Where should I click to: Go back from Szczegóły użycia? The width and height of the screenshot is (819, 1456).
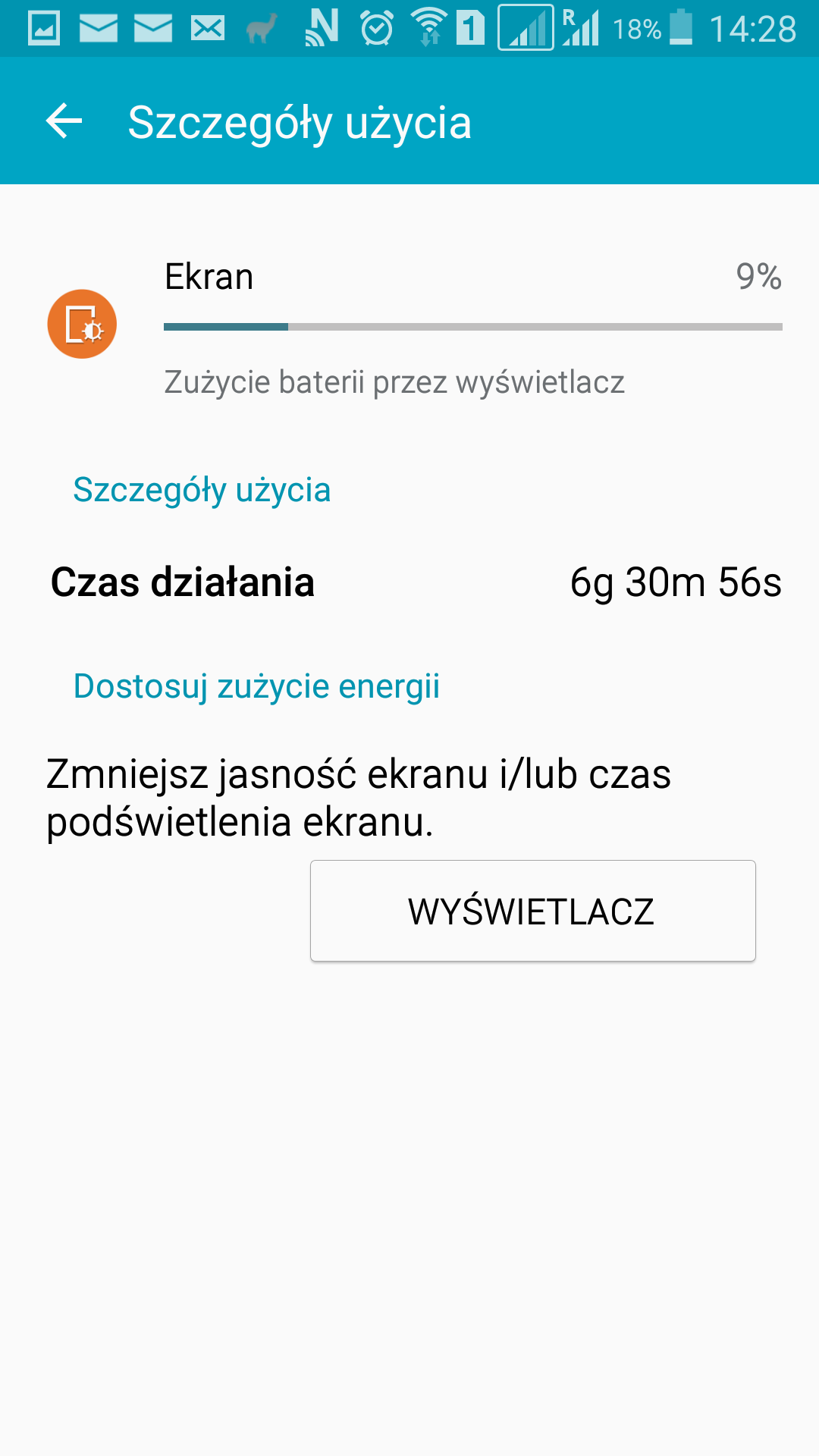coord(64,121)
